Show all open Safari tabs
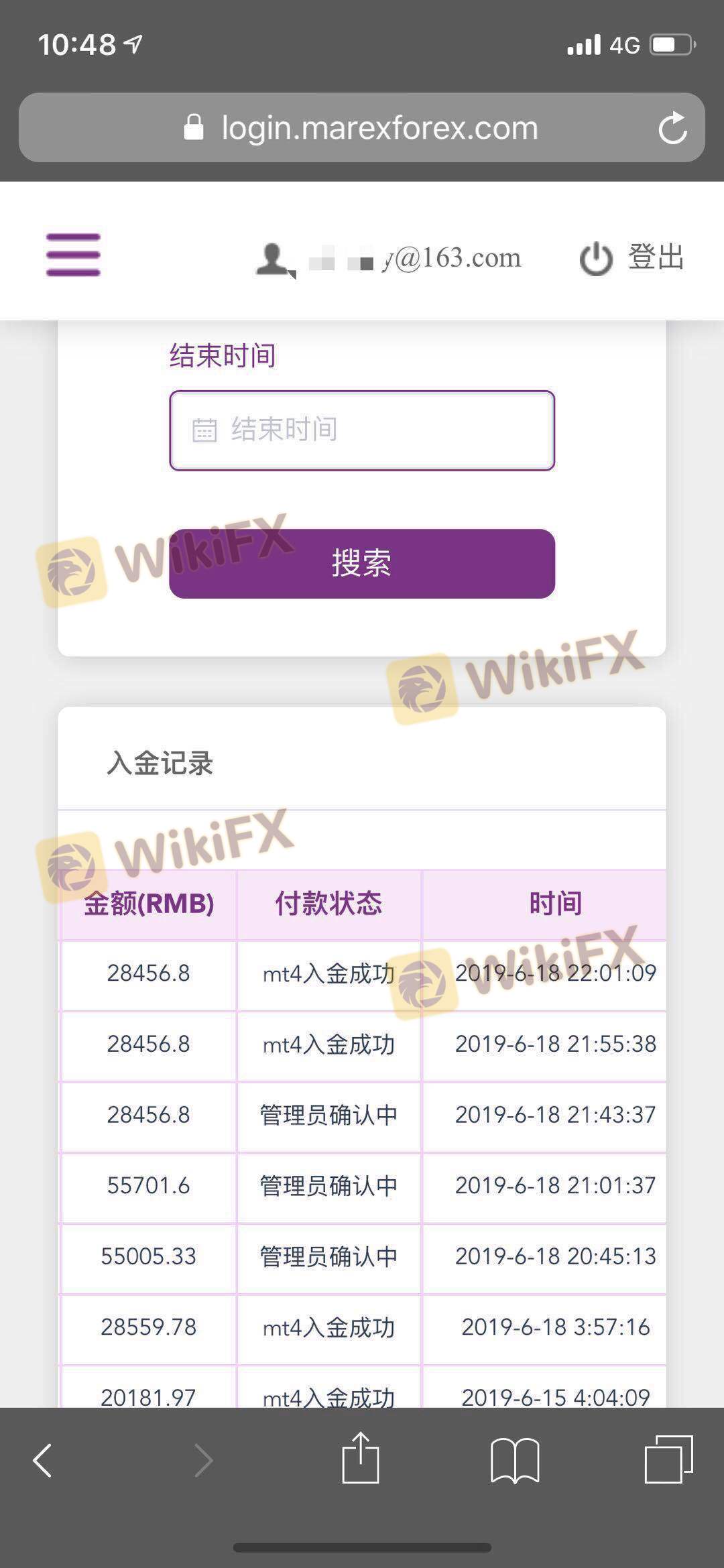Viewport: 724px width, 1568px height. click(668, 1459)
